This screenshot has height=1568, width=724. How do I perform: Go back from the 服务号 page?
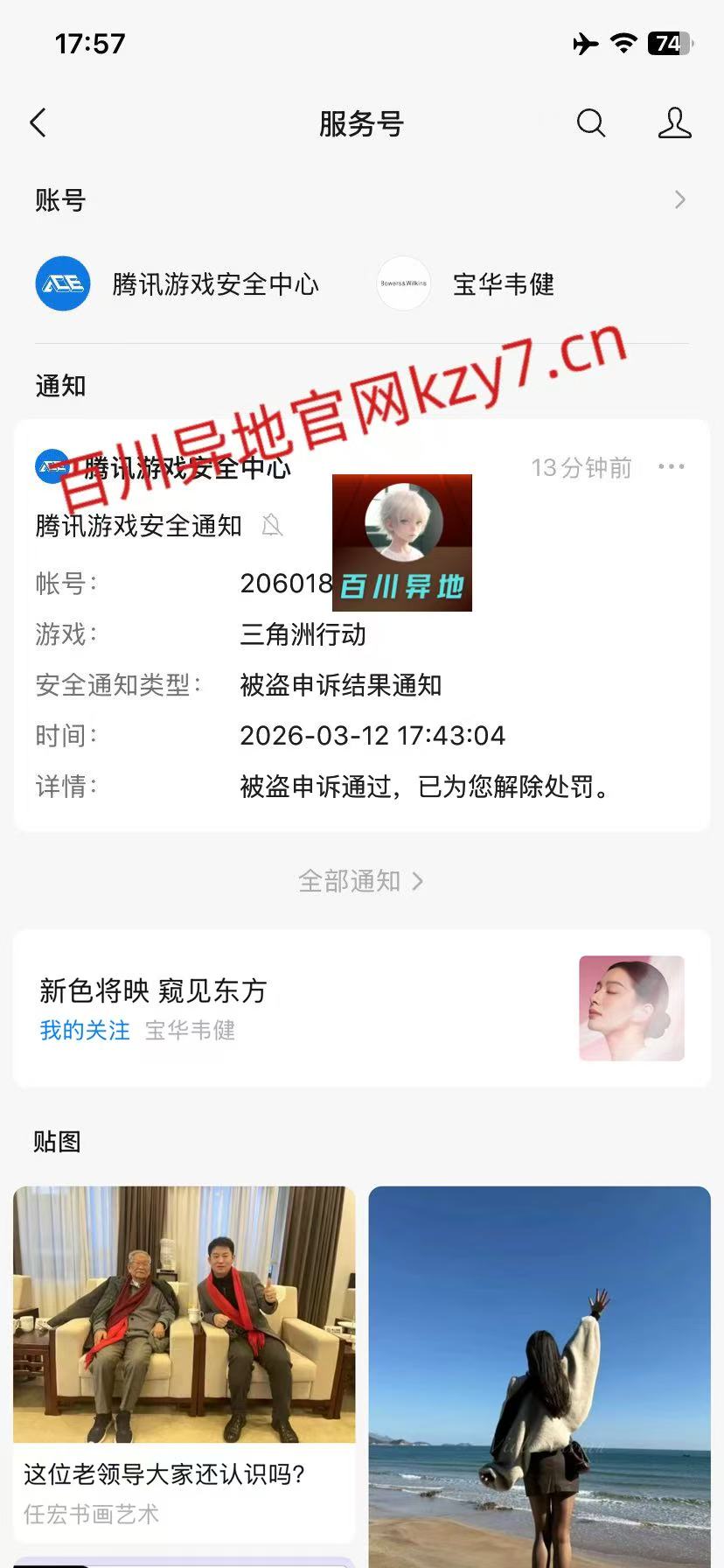[x=38, y=123]
